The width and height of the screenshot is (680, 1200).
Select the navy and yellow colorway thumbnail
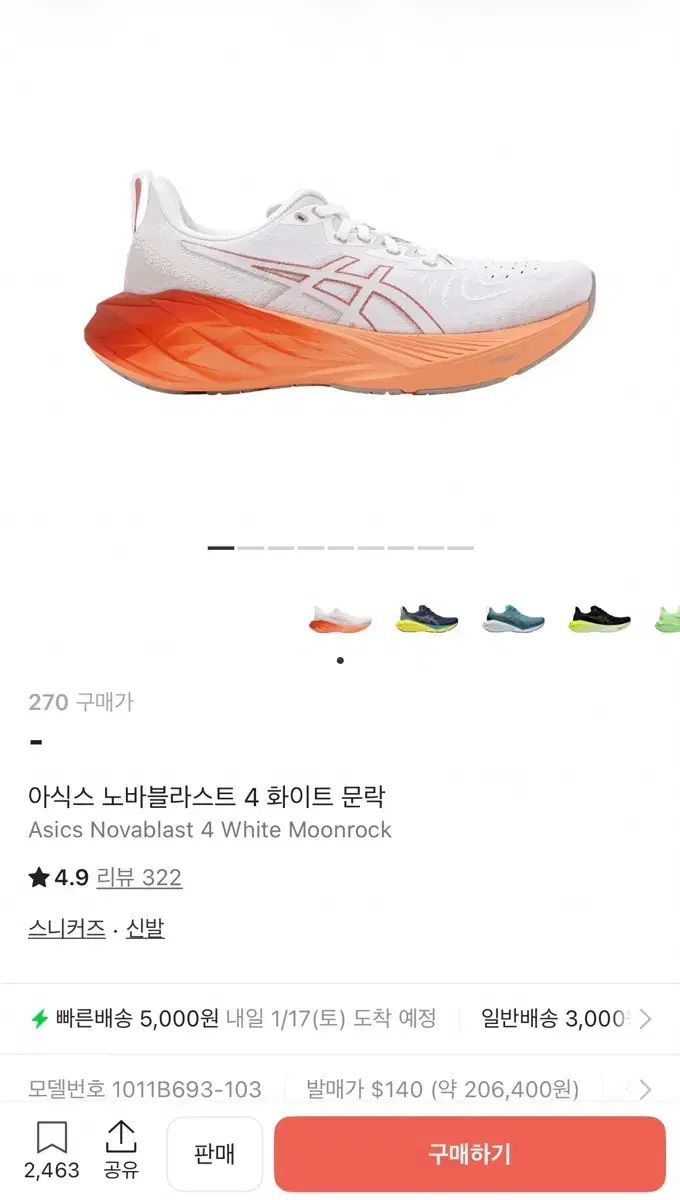click(x=427, y=619)
